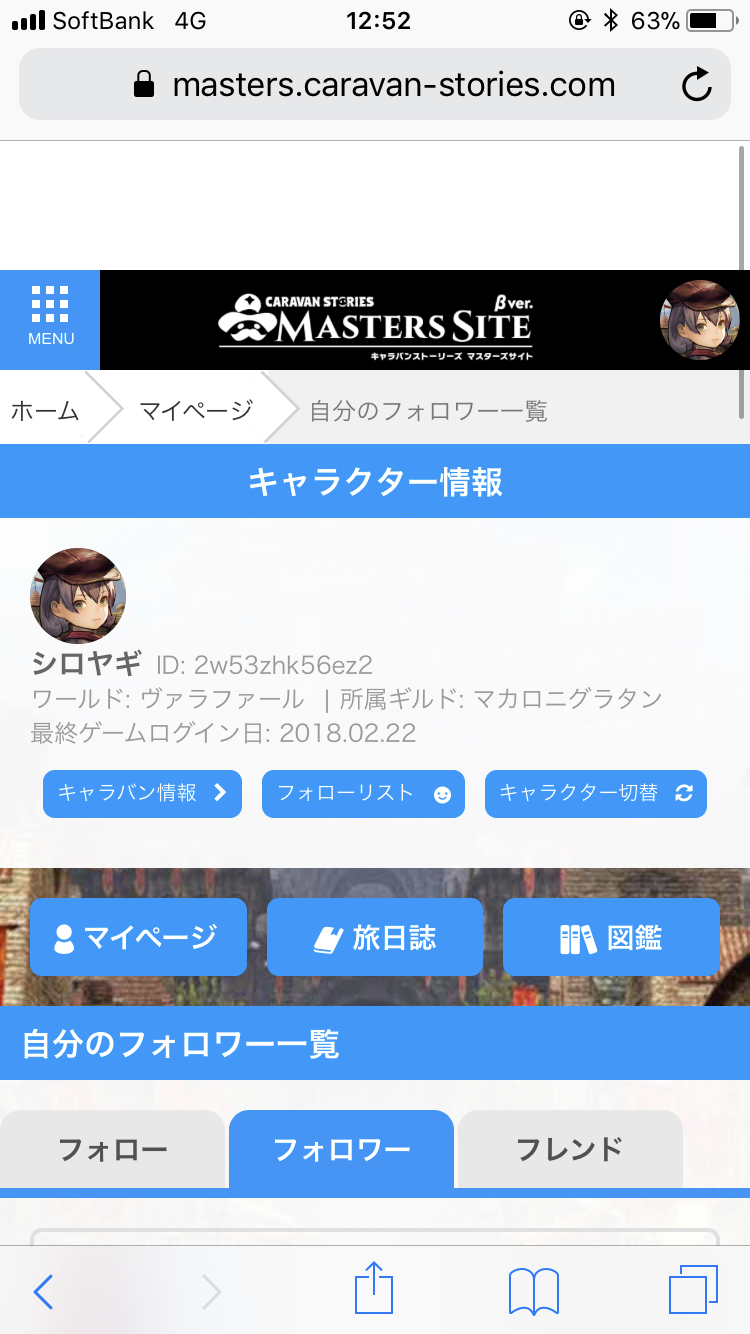
Task: Open the CARAVAN STORIES MASTERS SITE banner
Action: coord(376,320)
